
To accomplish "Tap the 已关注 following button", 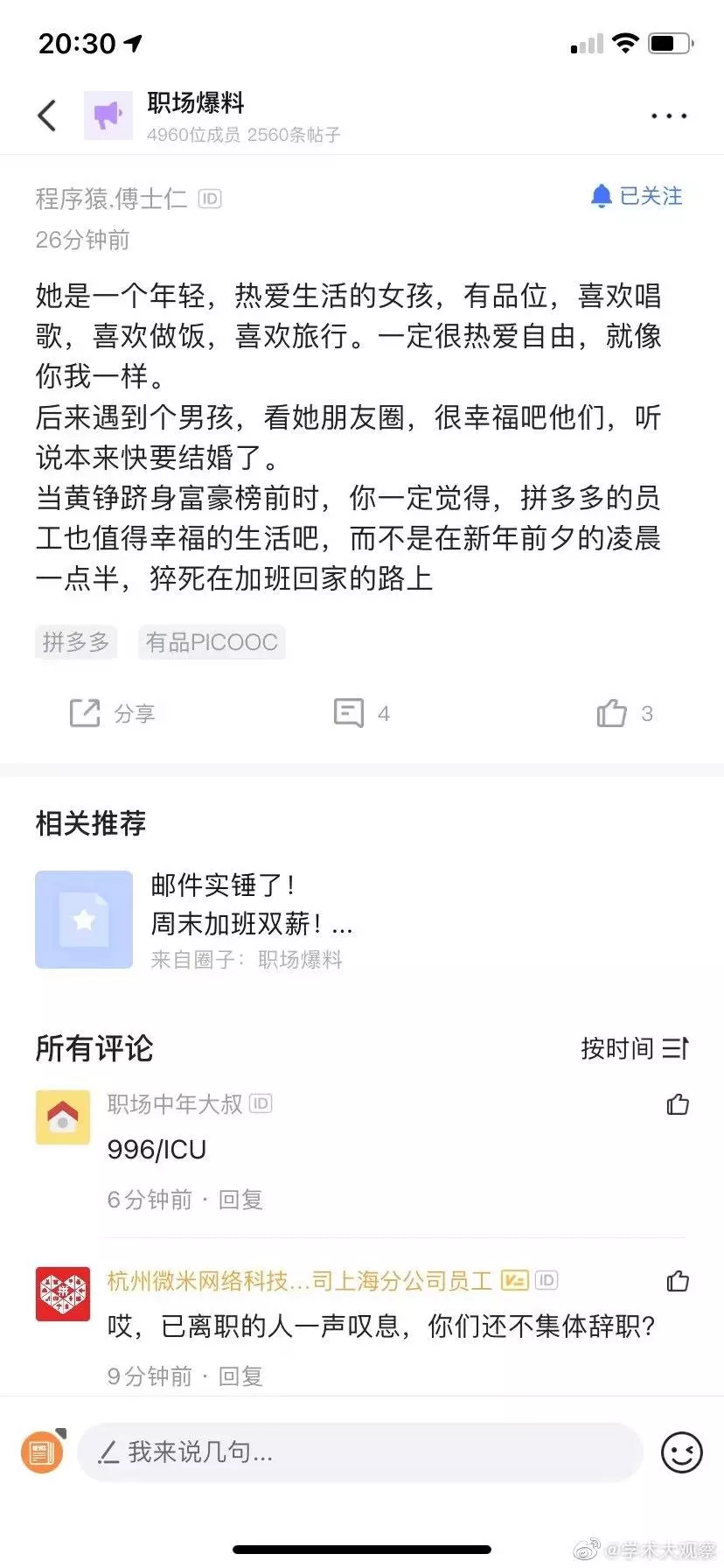I will pyautogui.click(x=637, y=196).
